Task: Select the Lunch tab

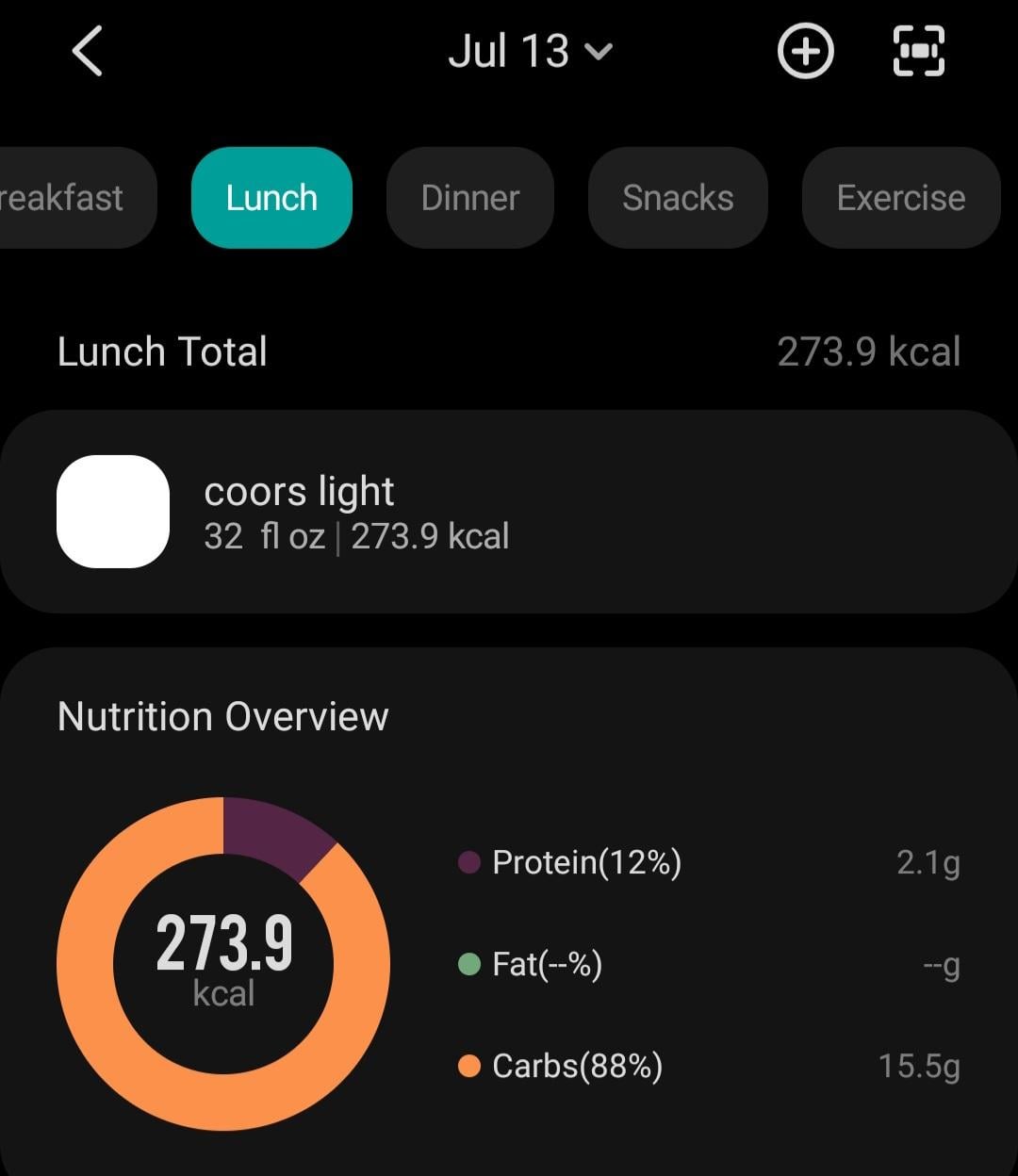Action: pos(271,198)
